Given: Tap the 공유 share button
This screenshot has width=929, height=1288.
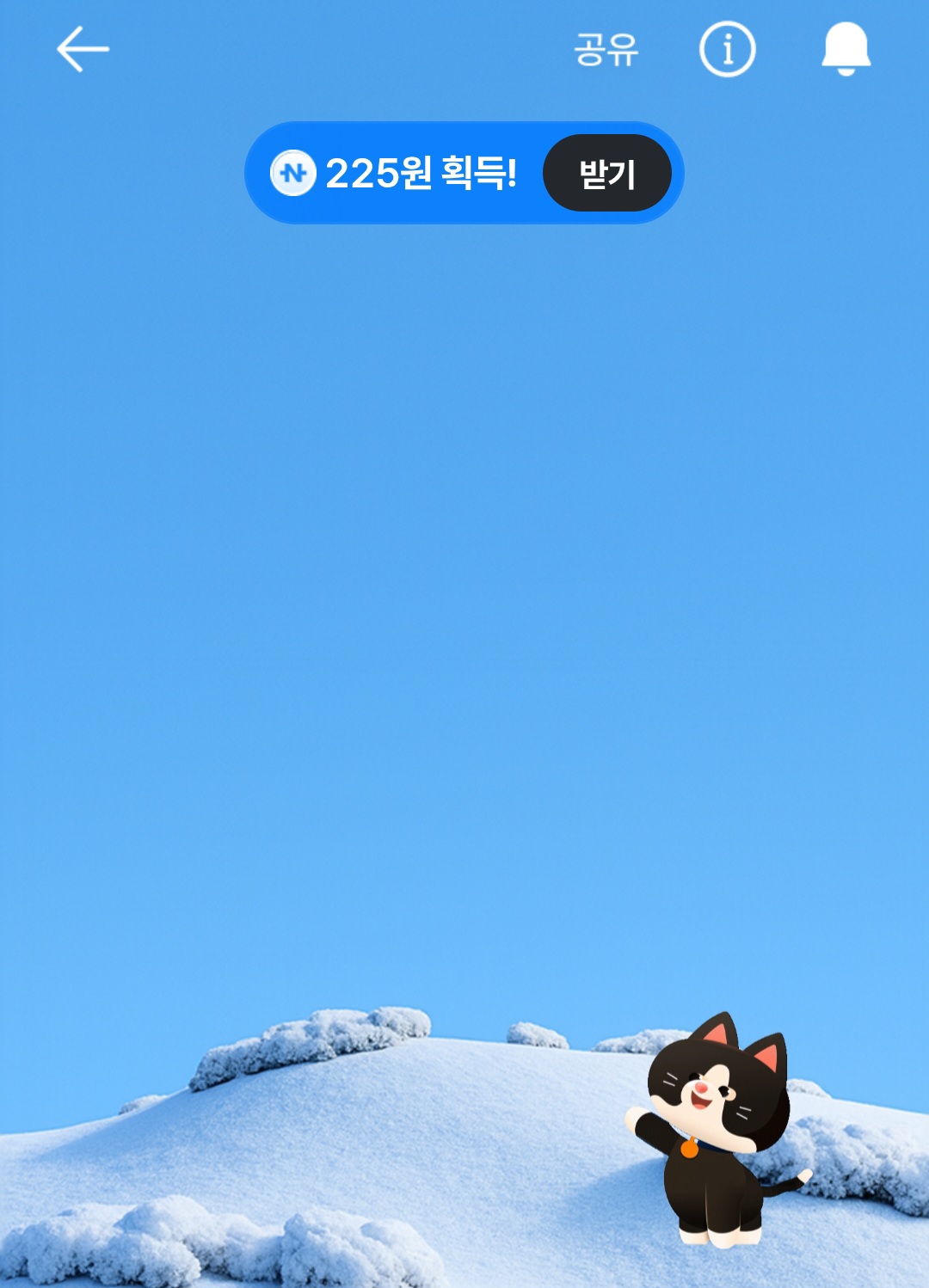Looking at the screenshot, I should click(606, 50).
